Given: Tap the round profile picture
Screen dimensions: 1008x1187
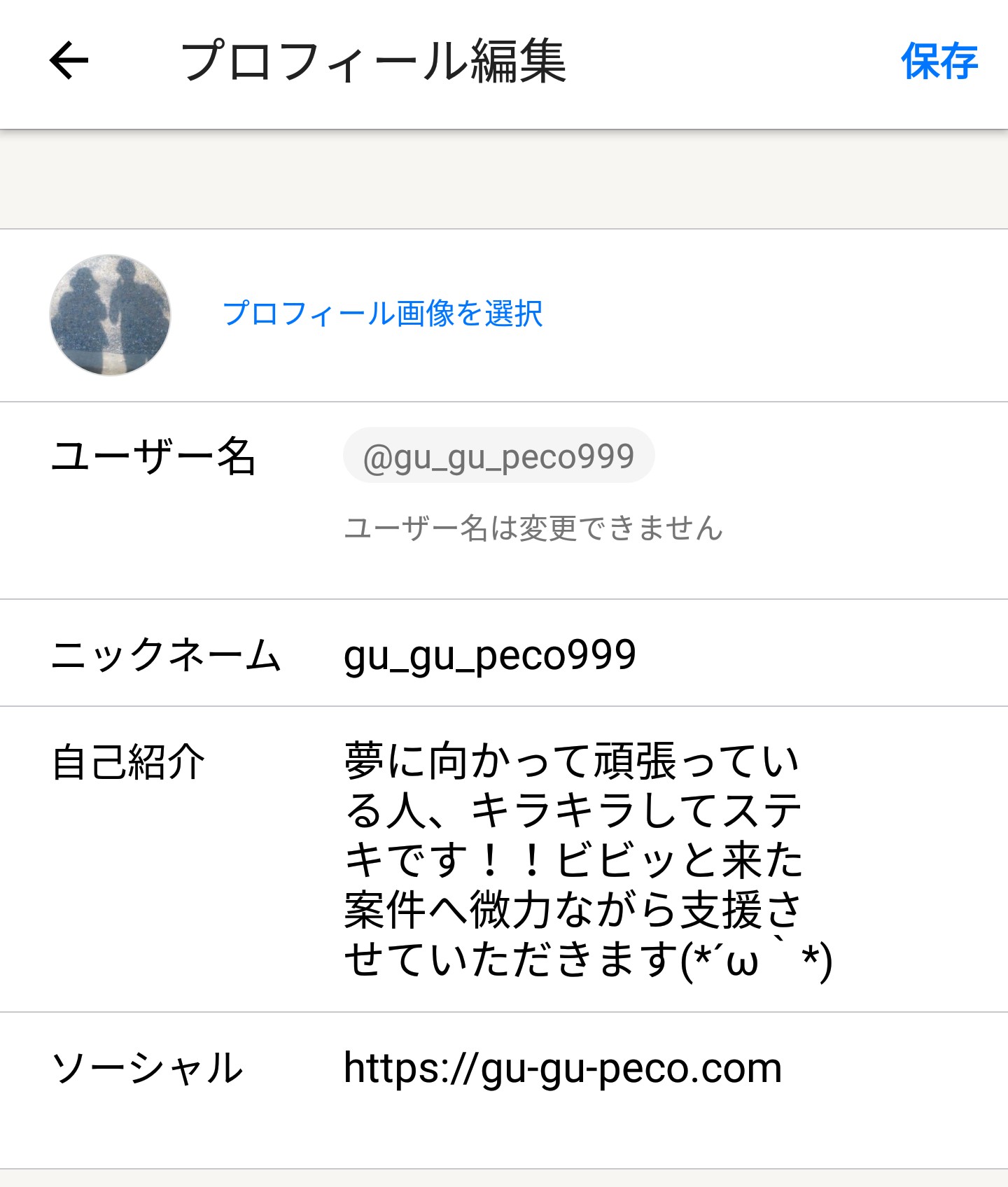Looking at the screenshot, I should [x=110, y=315].
